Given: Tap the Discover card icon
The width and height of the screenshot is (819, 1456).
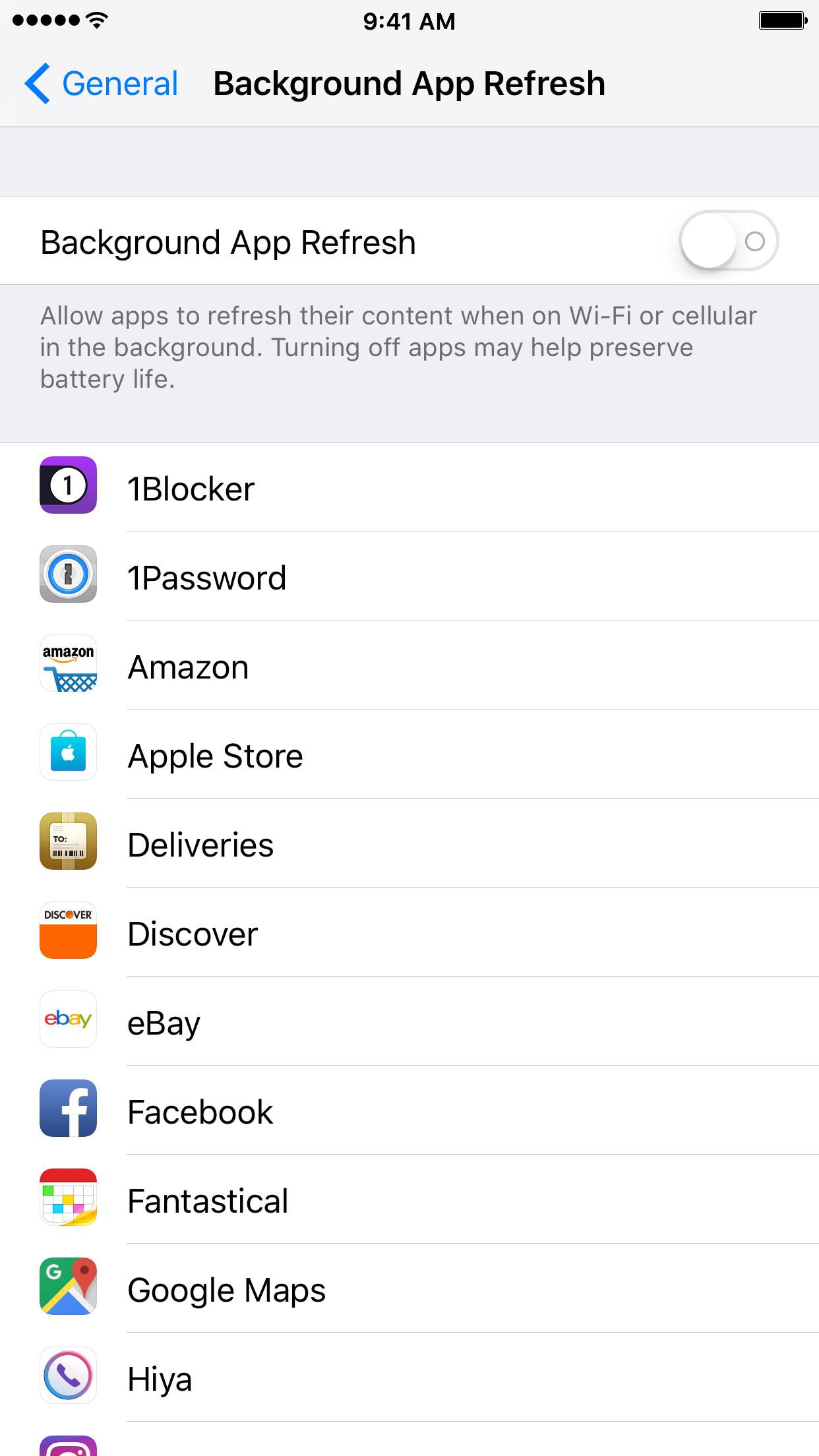Looking at the screenshot, I should point(68,930).
